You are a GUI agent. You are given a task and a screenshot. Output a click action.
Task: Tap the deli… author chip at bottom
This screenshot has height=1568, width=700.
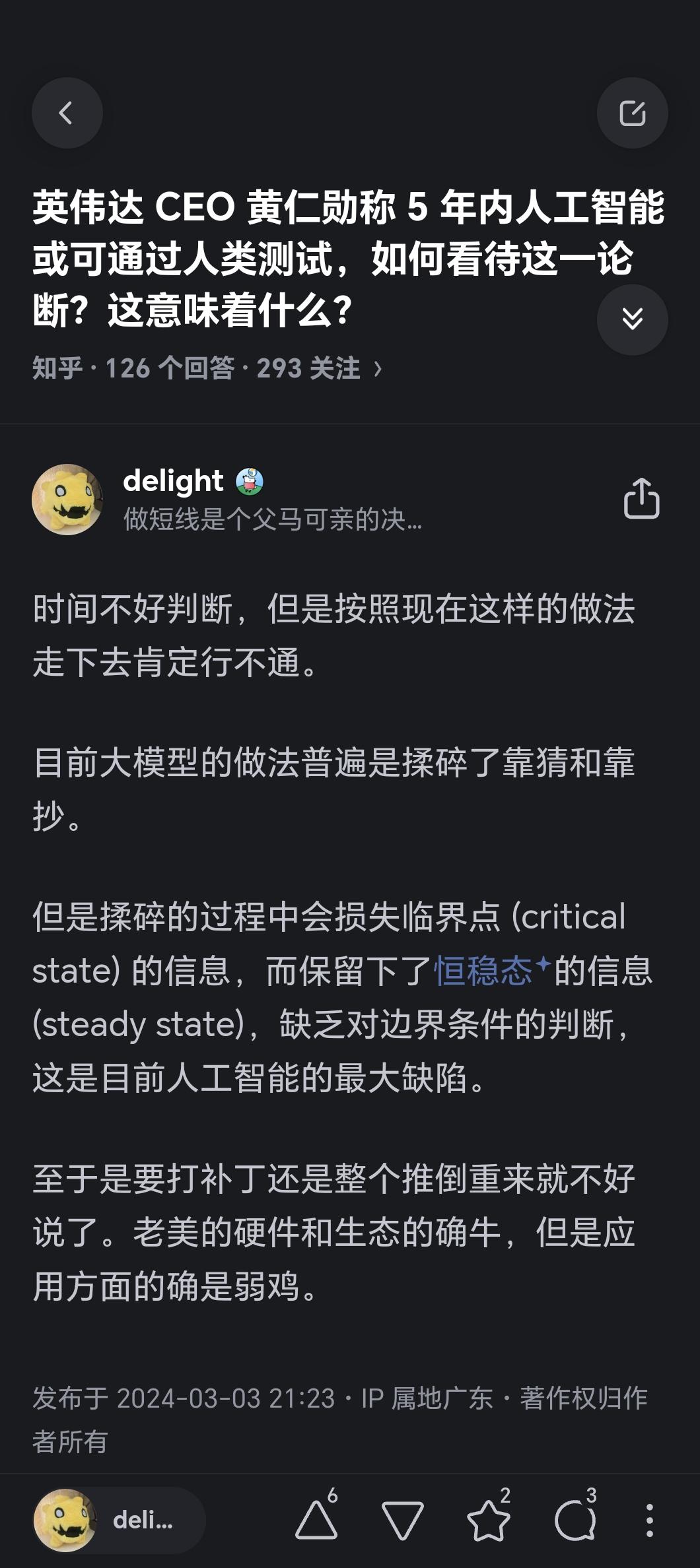[119, 1520]
